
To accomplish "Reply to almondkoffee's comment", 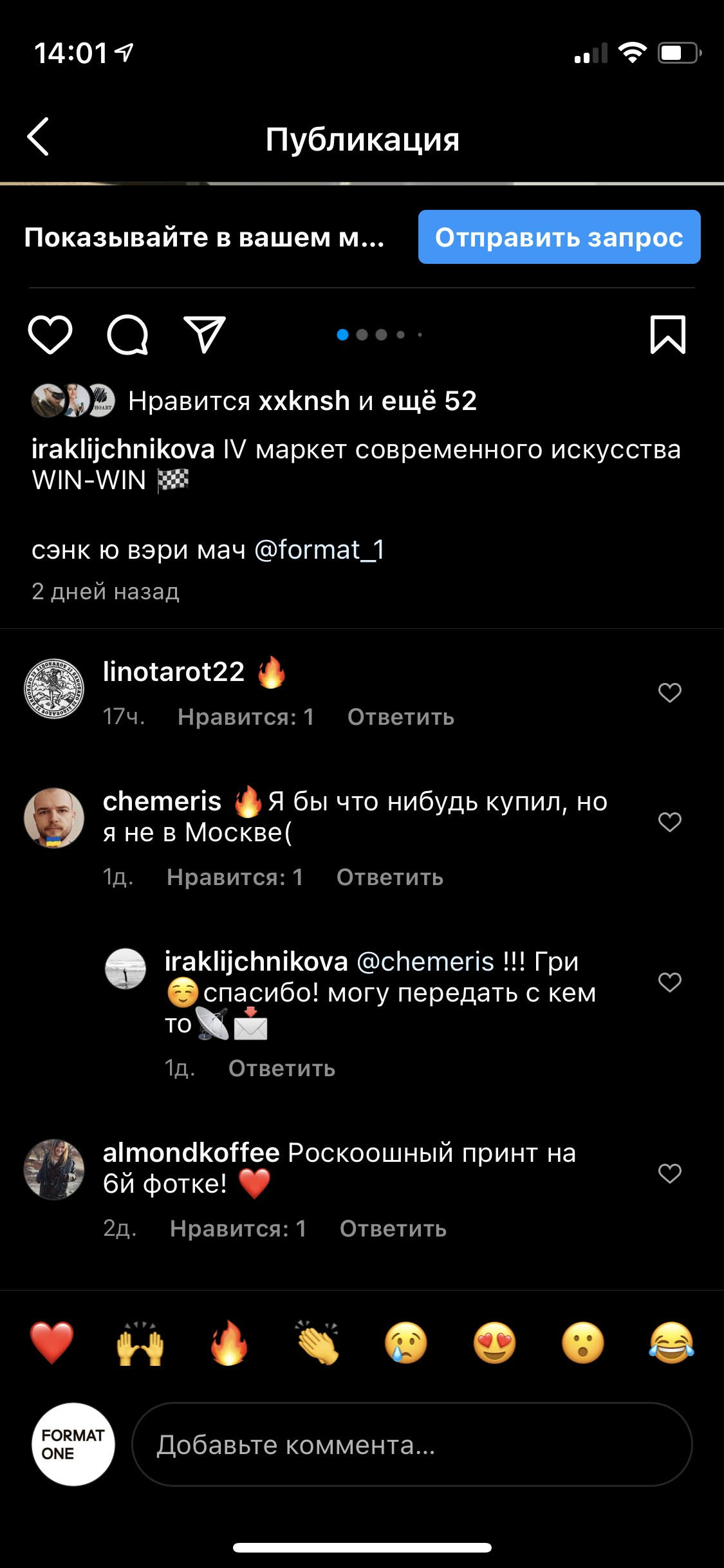I will pyautogui.click(x=393, y=1229).
